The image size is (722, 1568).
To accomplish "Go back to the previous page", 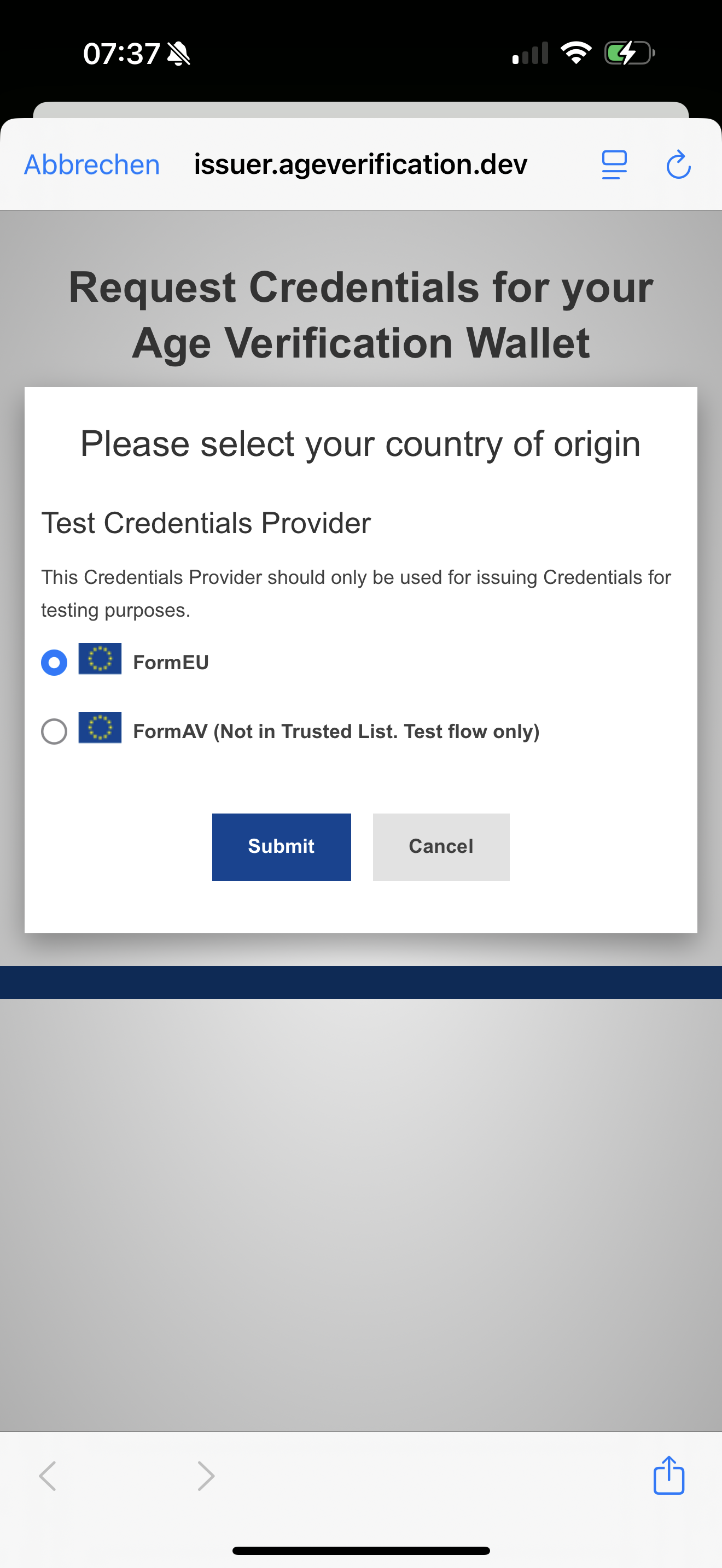I will click(x=48, y=1476).
